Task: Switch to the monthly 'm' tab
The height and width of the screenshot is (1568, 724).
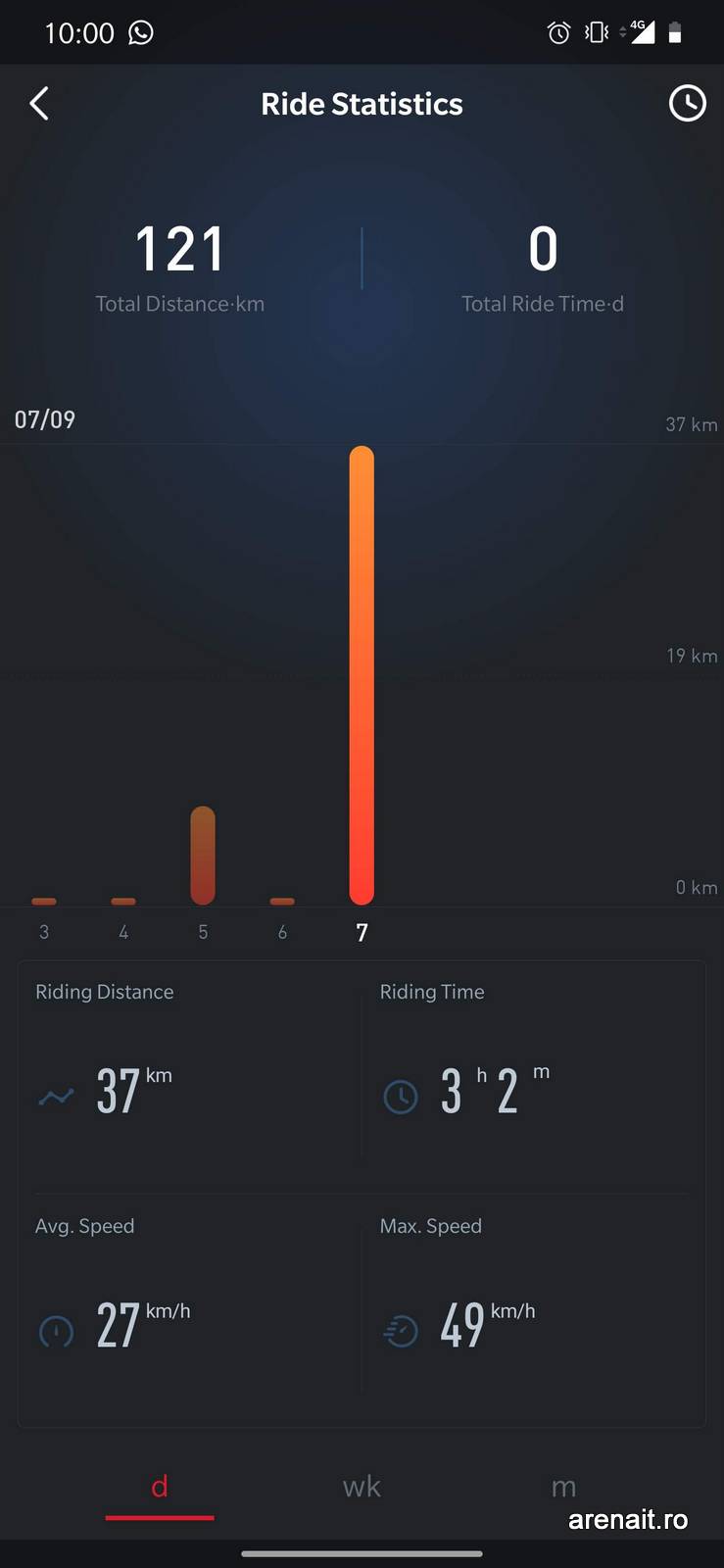Action: tap(563, 1487)
